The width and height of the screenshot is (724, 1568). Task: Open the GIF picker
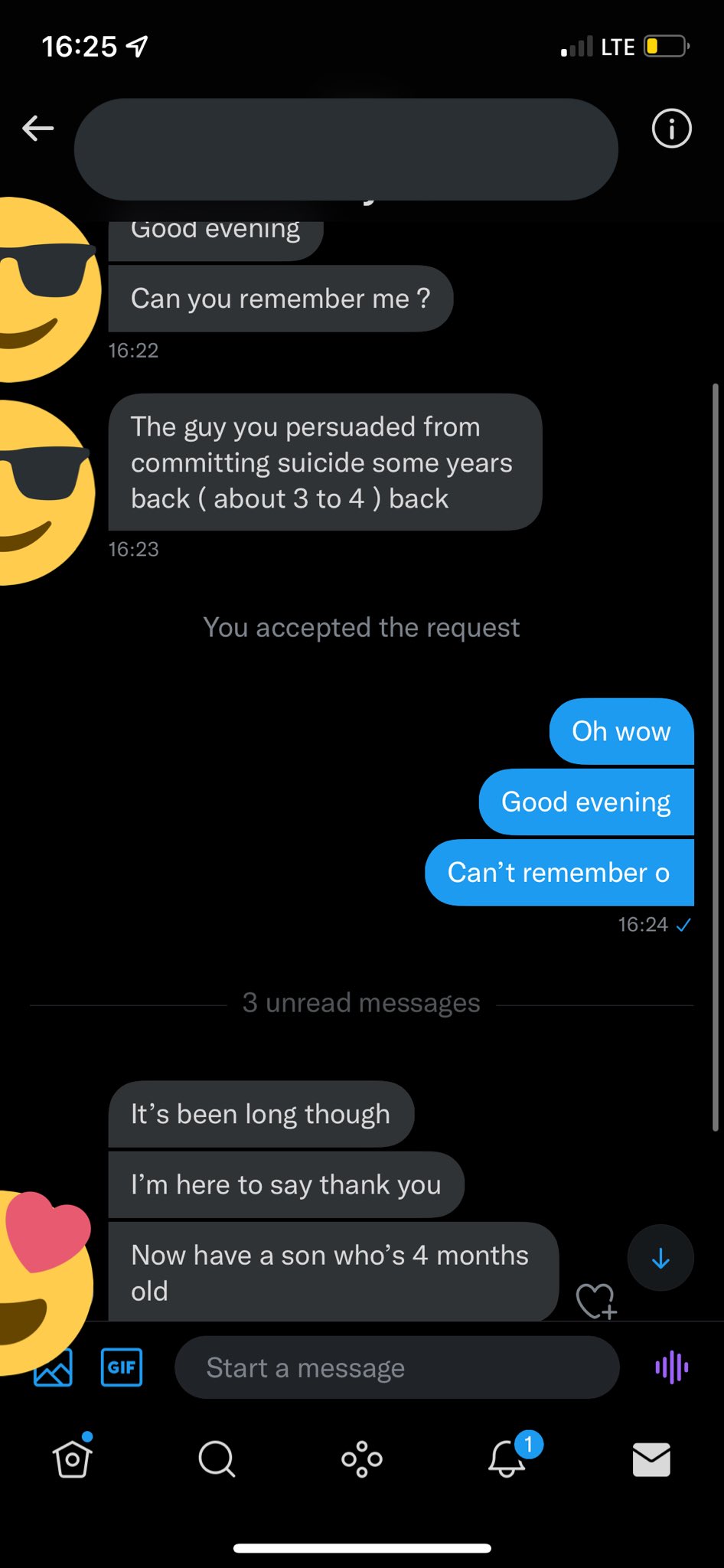[121, 1367]
